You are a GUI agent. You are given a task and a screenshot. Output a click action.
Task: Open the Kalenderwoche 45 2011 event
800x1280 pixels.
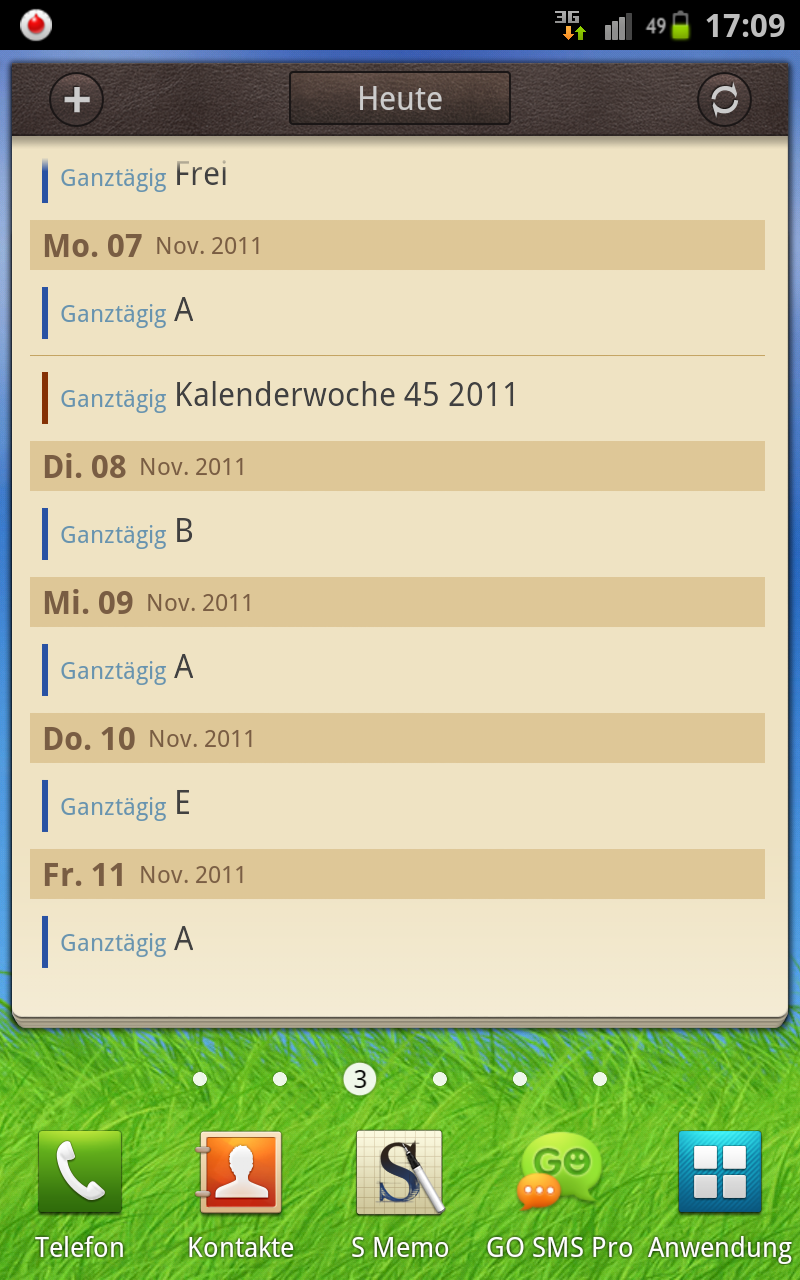pyautogui.click(x=397, y=397)
